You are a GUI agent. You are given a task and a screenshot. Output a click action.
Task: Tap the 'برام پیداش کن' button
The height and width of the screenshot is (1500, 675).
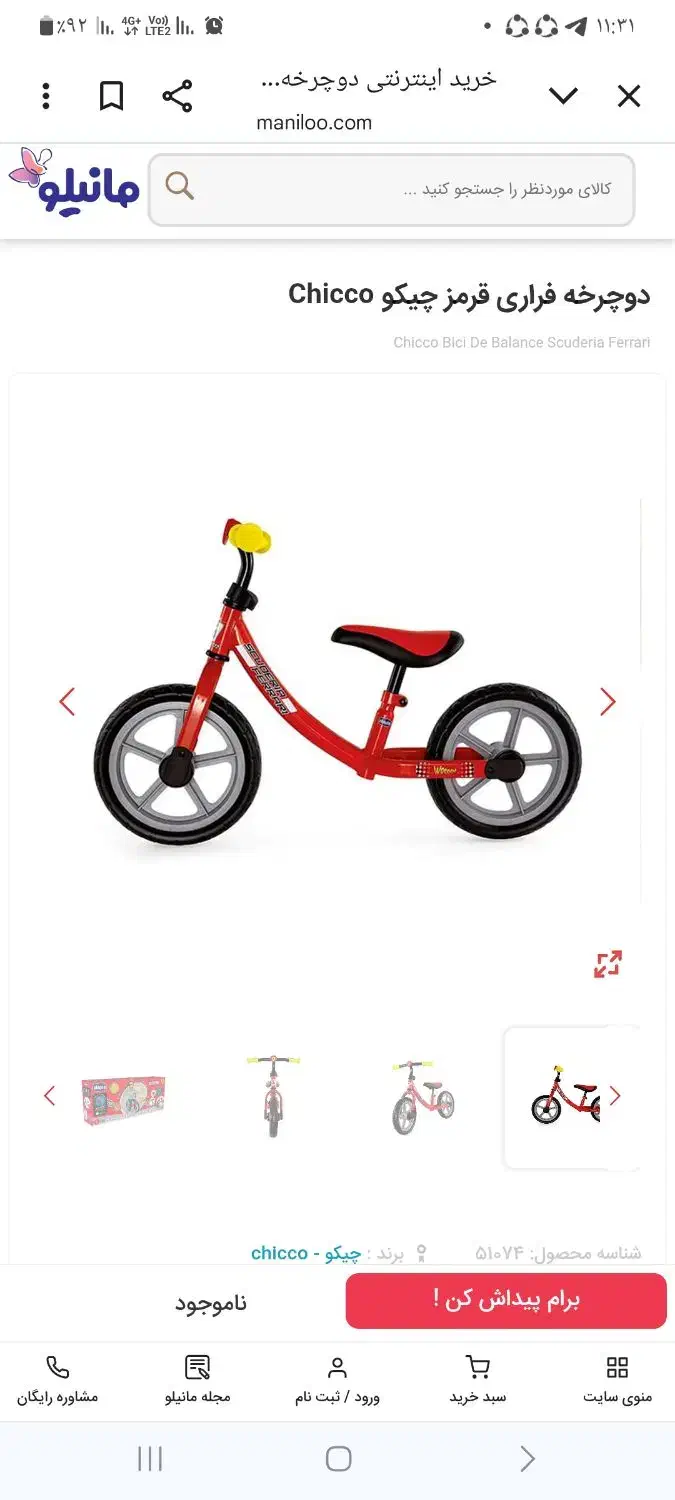point(506,1300)
